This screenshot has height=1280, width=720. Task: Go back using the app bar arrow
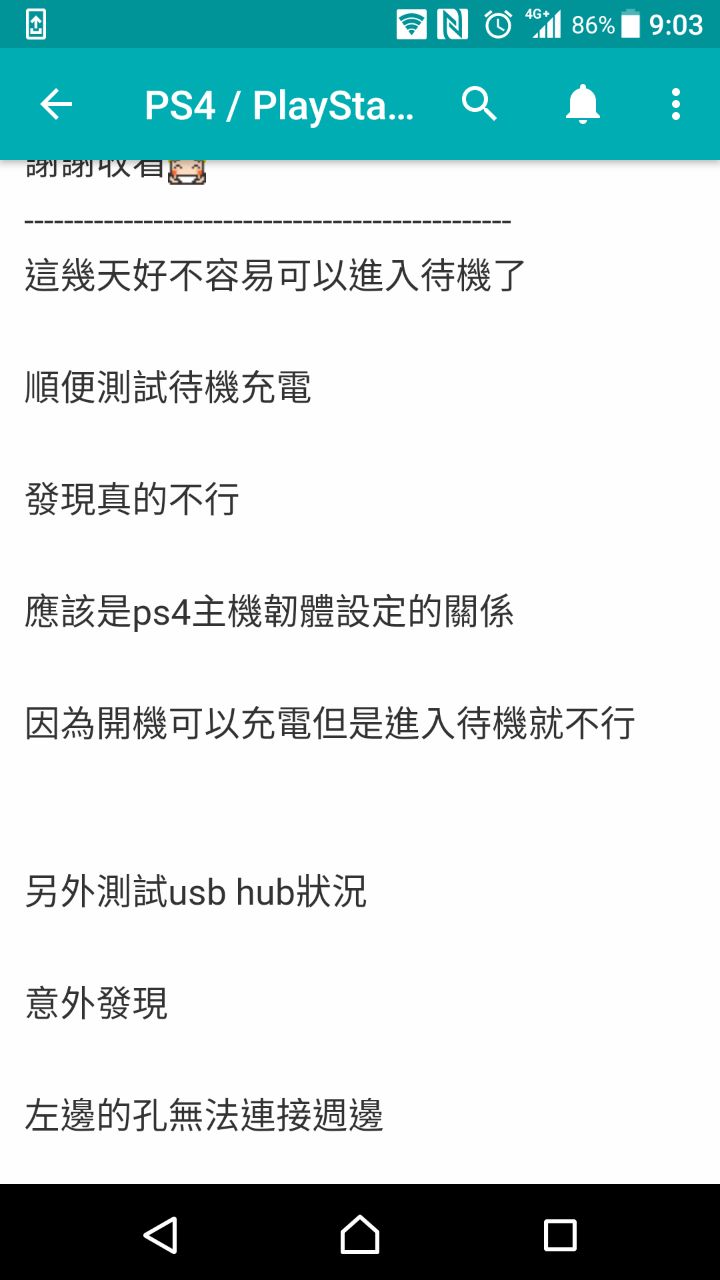56,104
